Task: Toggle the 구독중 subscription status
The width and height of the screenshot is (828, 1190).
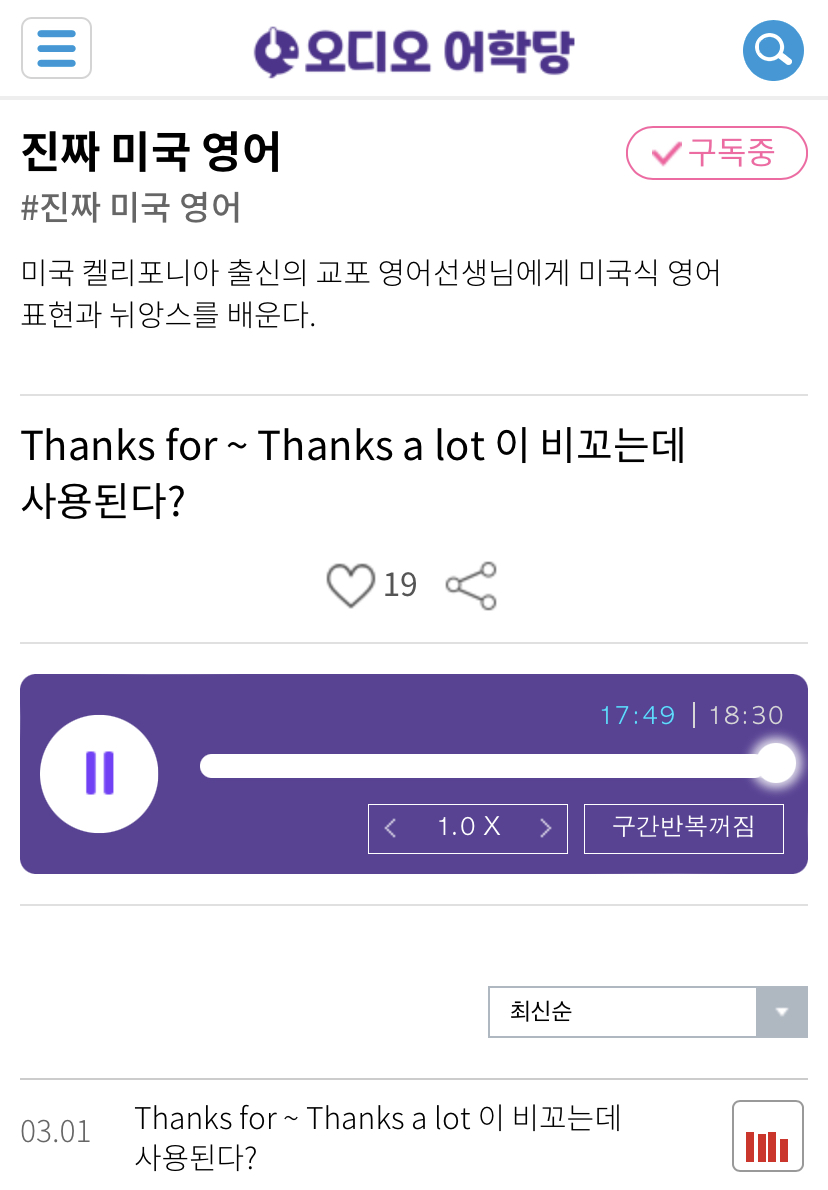Action: click(x=716, y=153)
